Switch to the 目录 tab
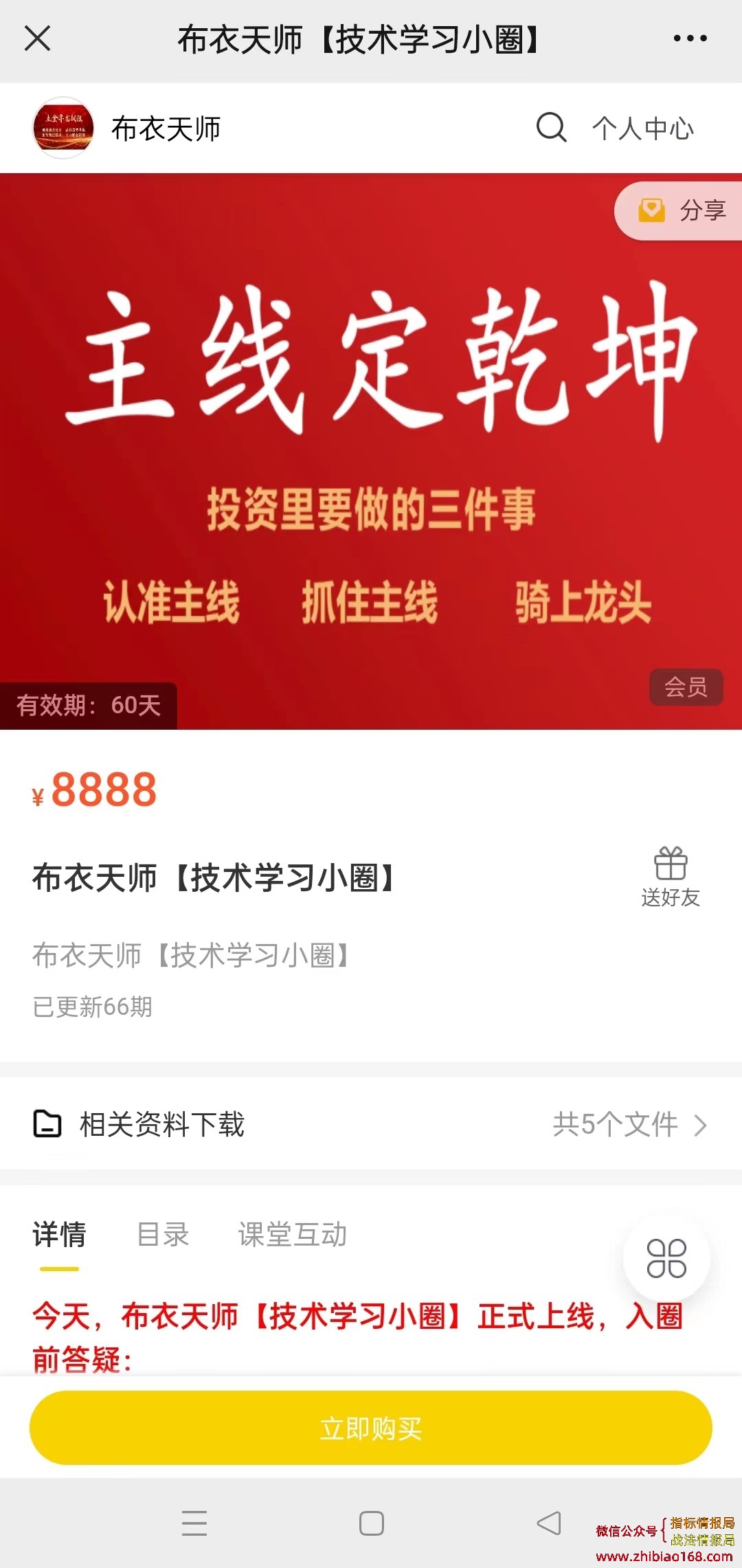The height and width of the screenshot is (1568, 742). (x=163, y=1235)
